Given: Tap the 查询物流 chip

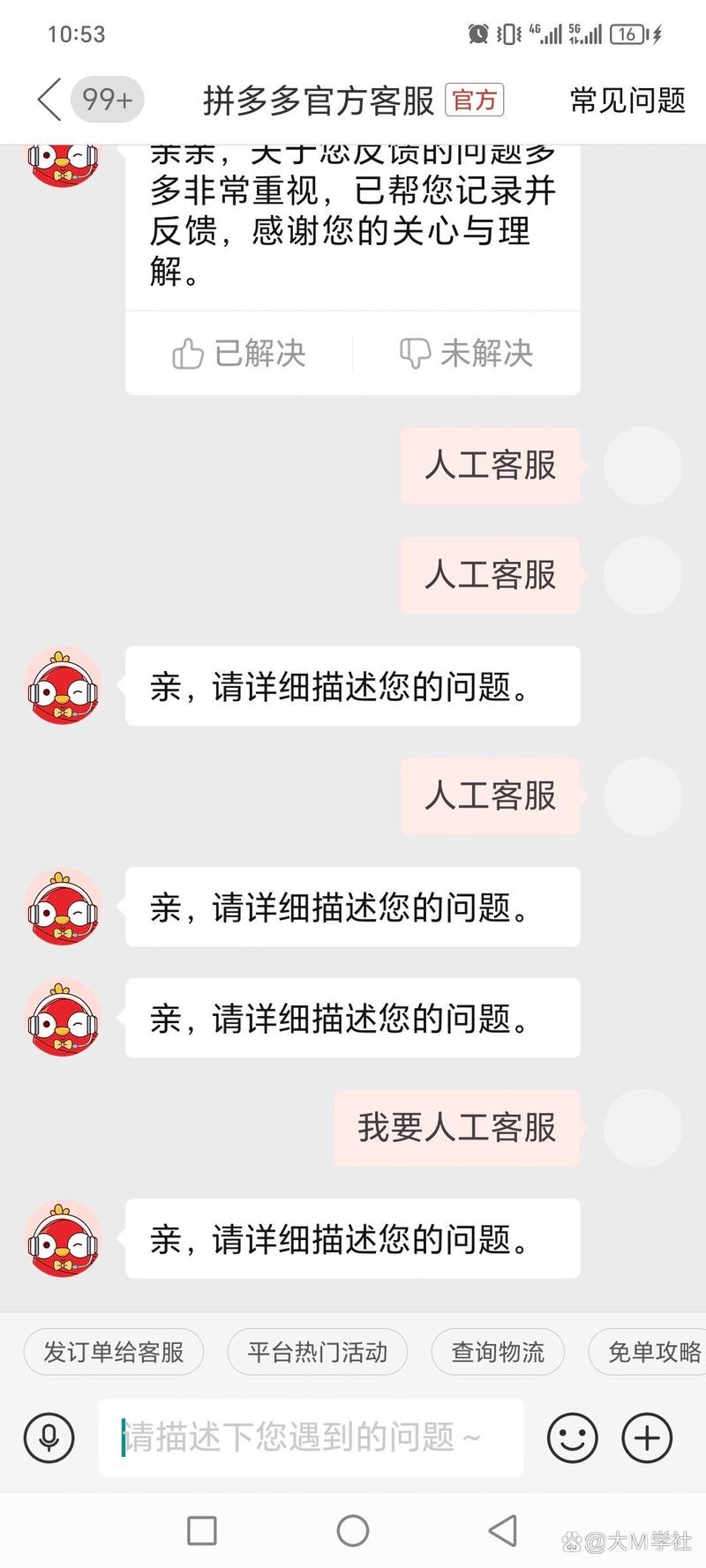Looking at the screenshot, I should point(498,1352).
